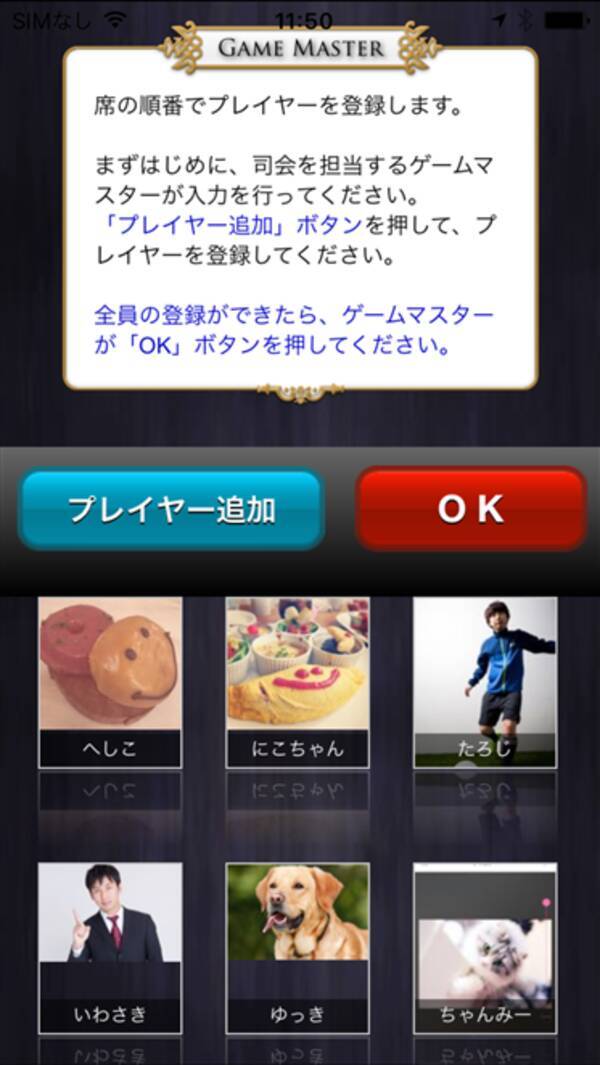Confirm registration with the red OK button
The image size is (600, 1065).
471,509
